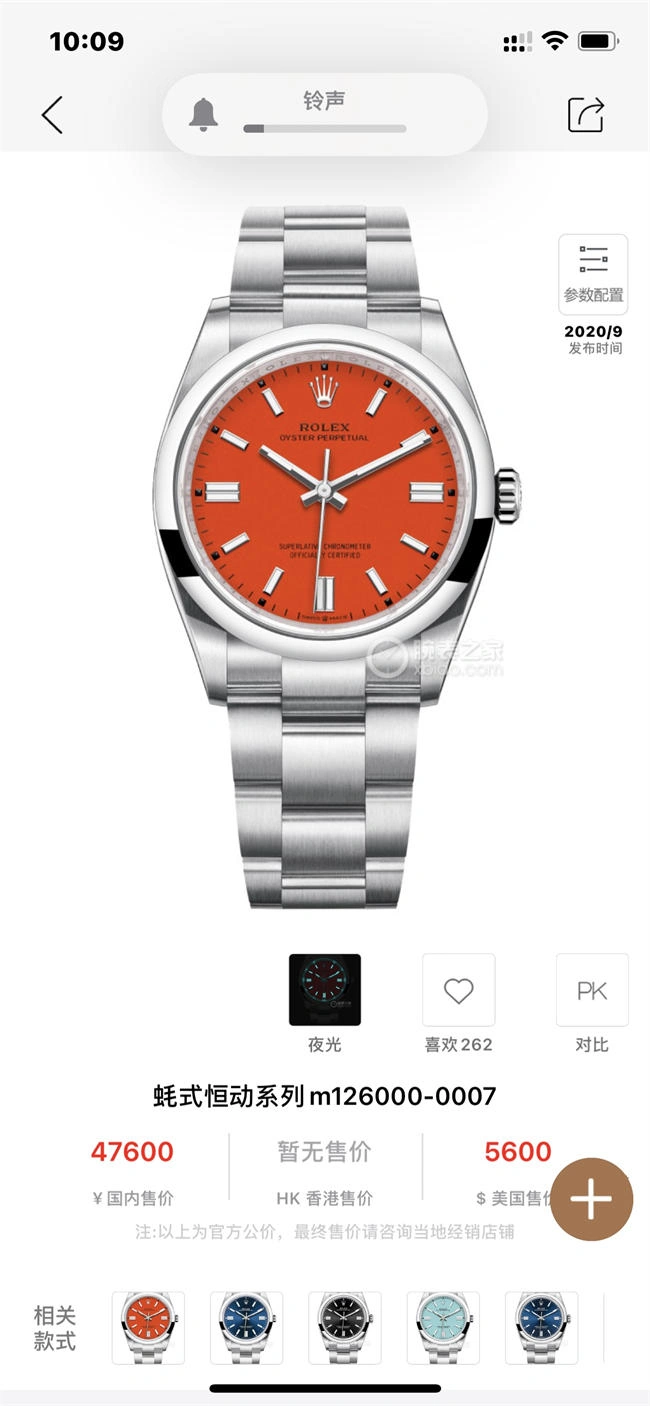The image size is (650, 1406).
Task: Open the PK 对比 compare button
Action: pos(592,990)
